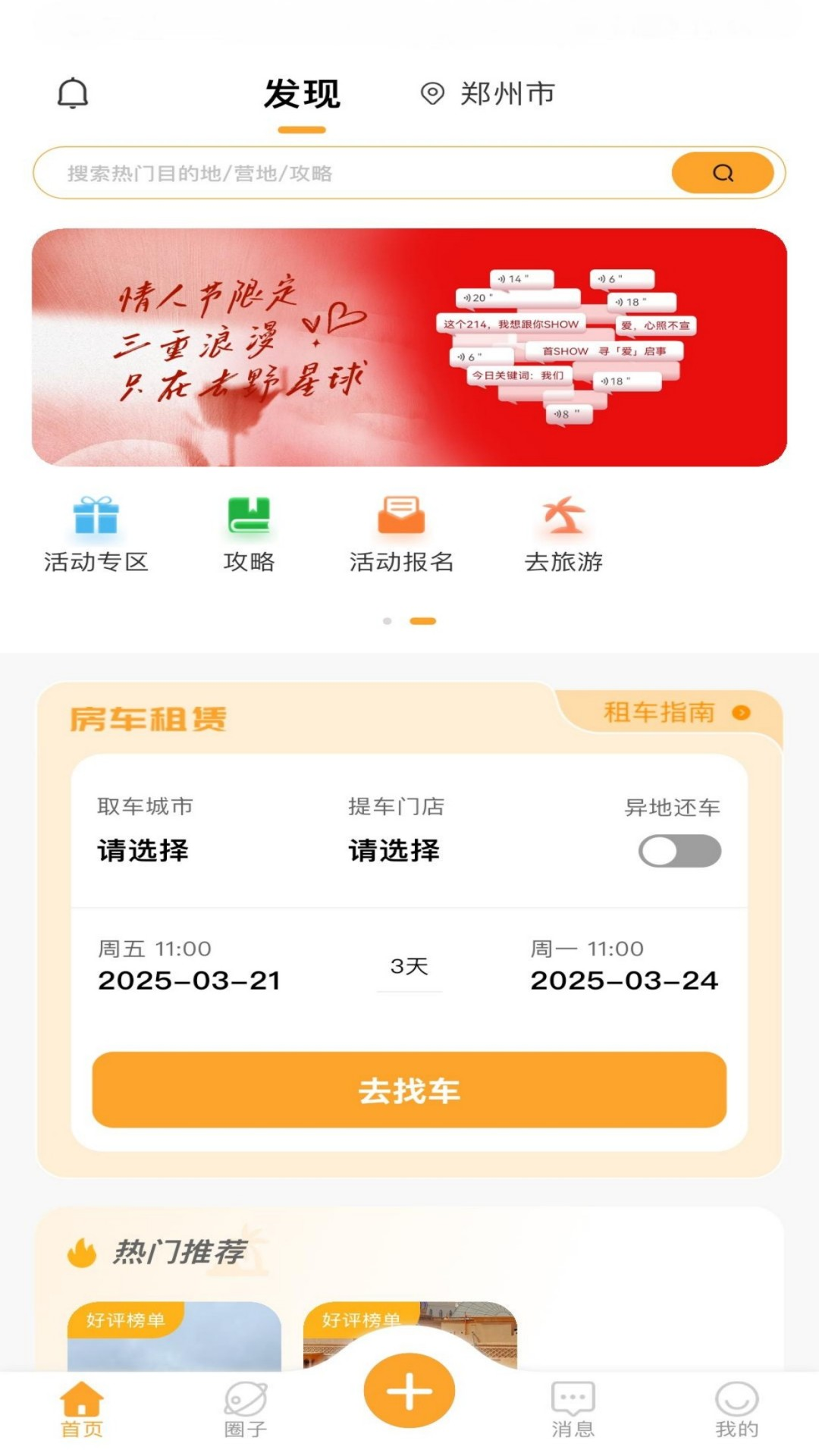Open 活动报名 sign-up
The width and height of the screenshot is (819, 1456).
[401, 534]
